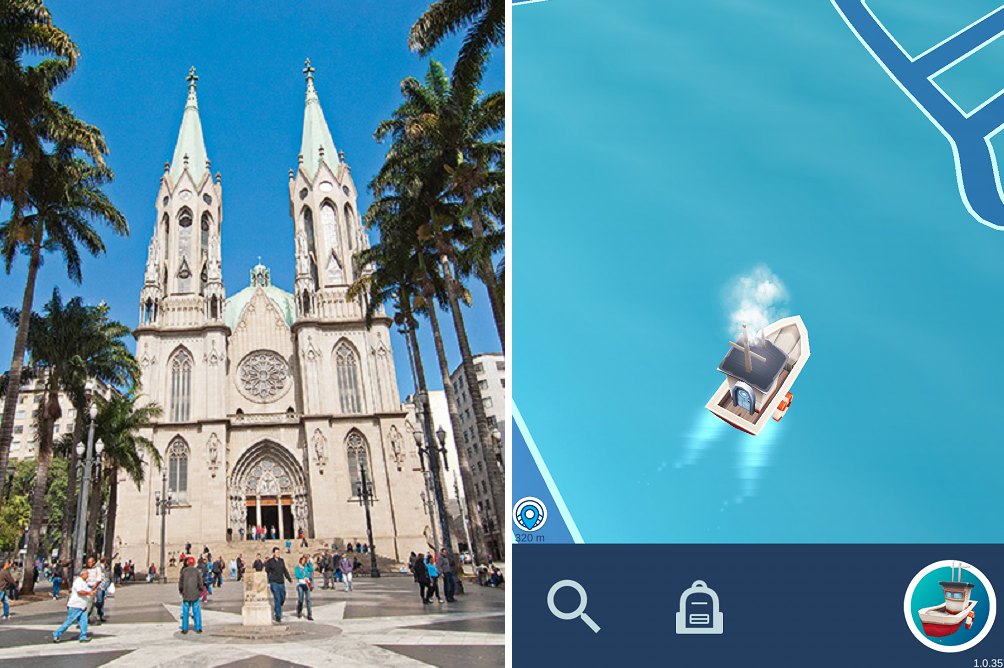1004x668 pixels.
Task: Open the magnifying glass search
Action: tap(573, 606)
